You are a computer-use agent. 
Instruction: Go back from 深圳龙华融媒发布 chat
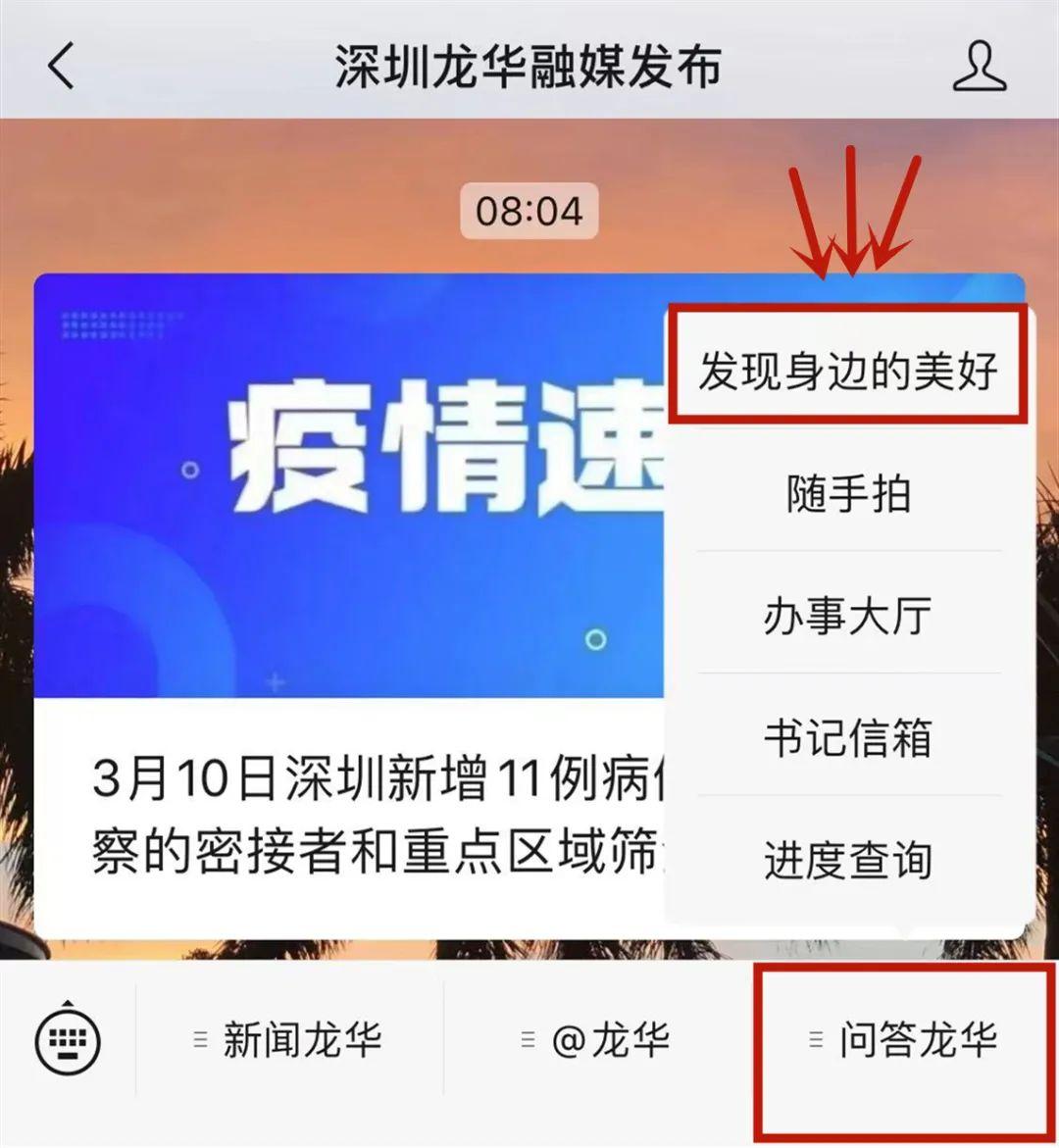(x=61, y=67)
